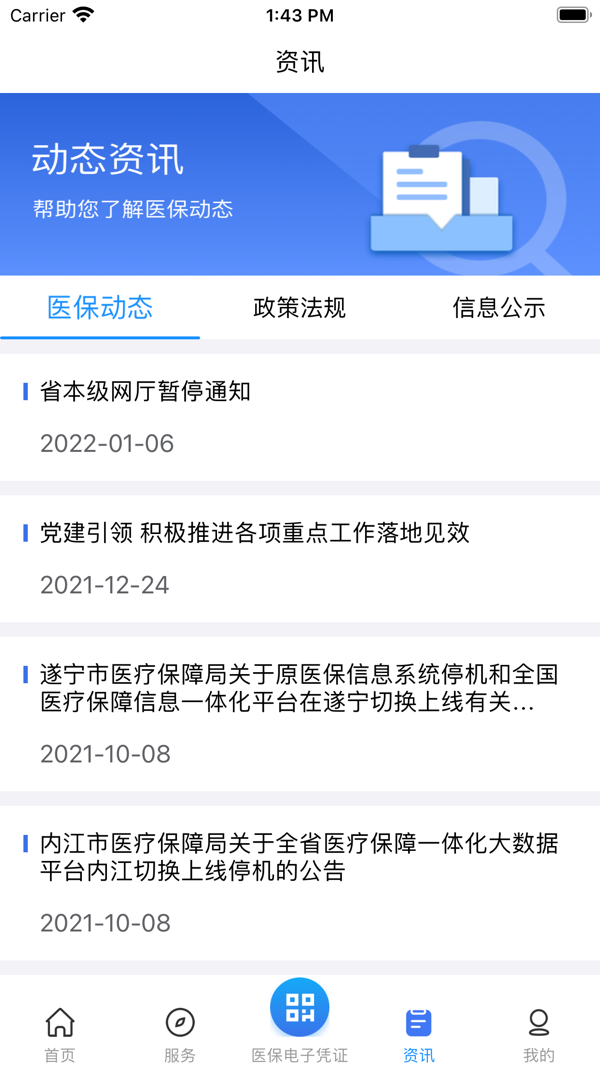Screen dimensions: 600x1067
Task: Select the 医保动态 tab
Action: (x=100, y=308)
